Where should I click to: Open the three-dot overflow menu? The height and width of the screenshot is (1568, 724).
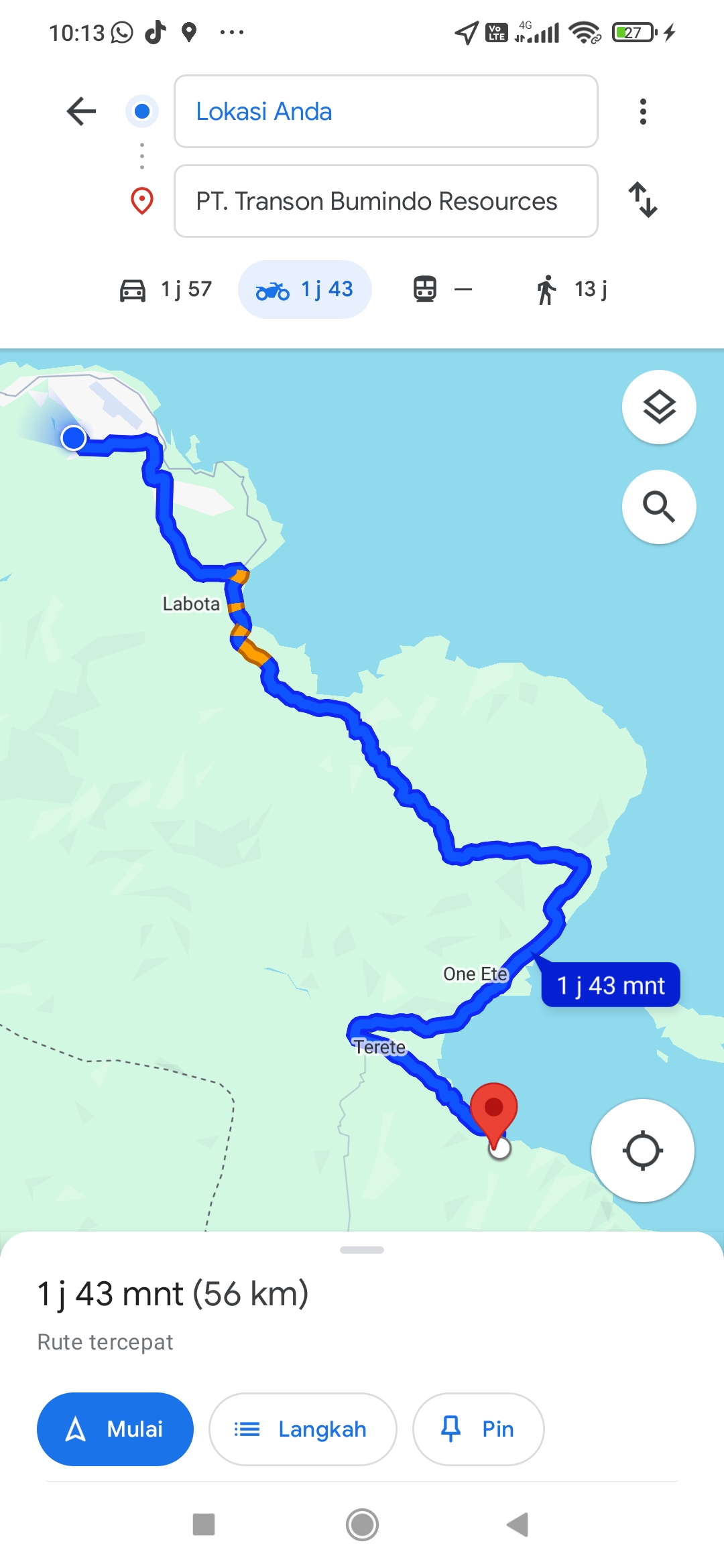(643, 111)
